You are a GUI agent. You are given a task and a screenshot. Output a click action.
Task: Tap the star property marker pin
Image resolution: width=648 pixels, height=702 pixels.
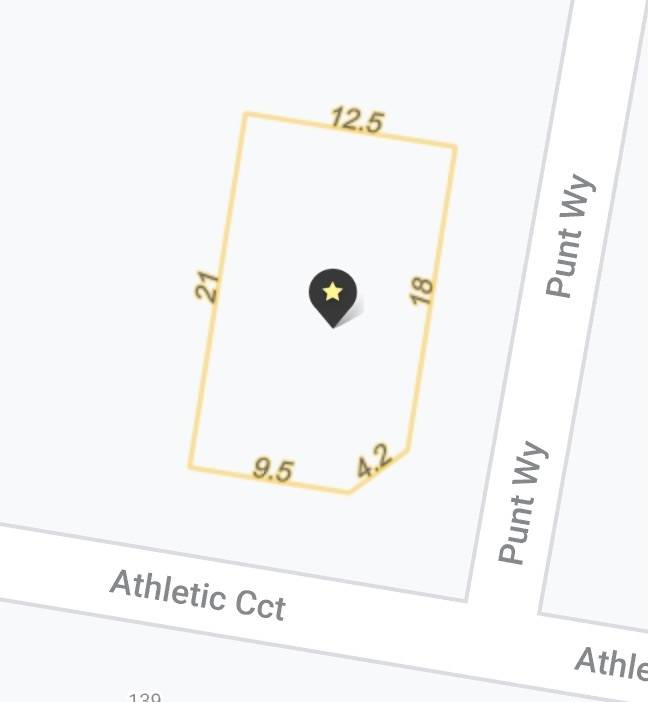click(x=332, y=294)
